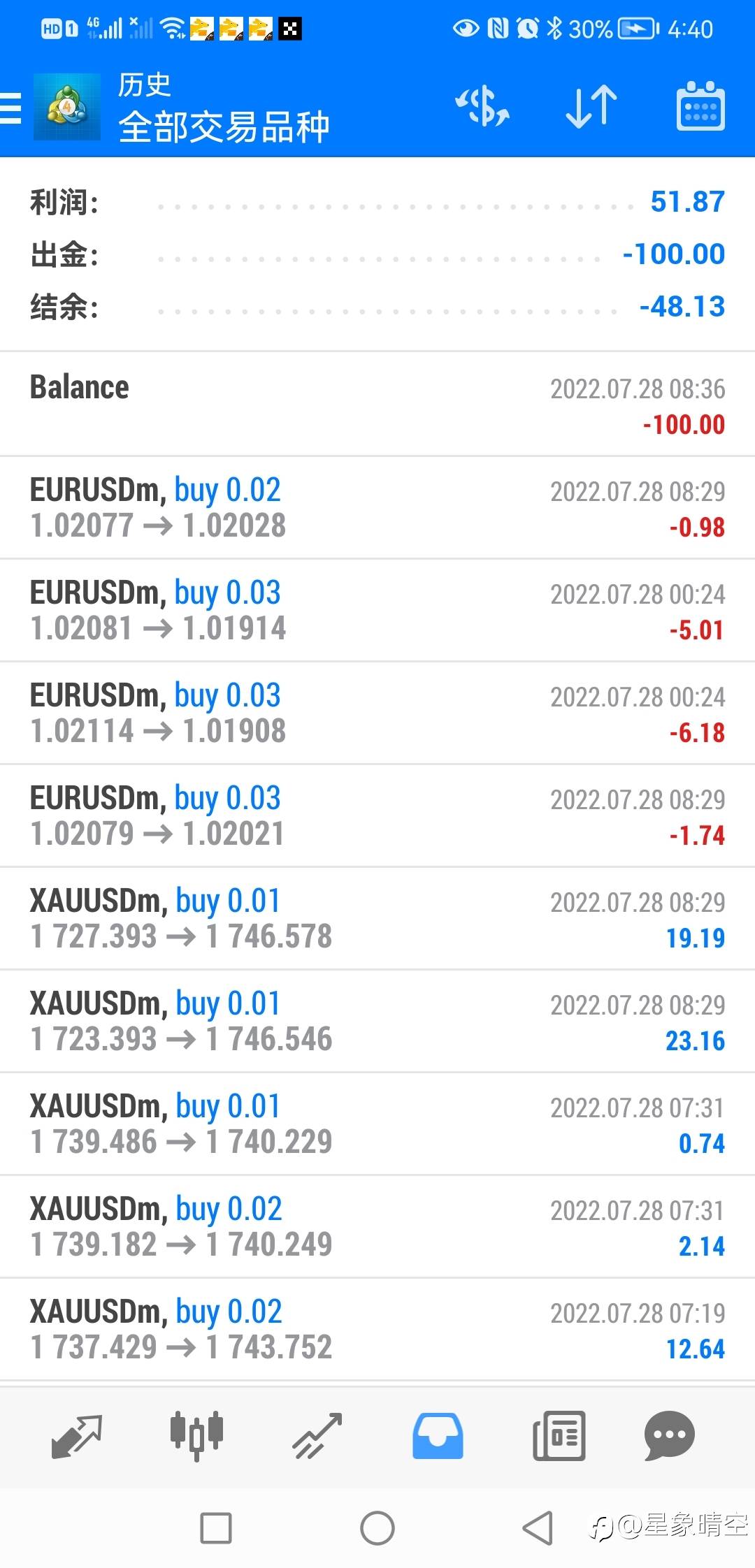Go to the home screen
Image resolution: width=755 pixels, height=1568 pixels.
click(x=377, y=1528)
